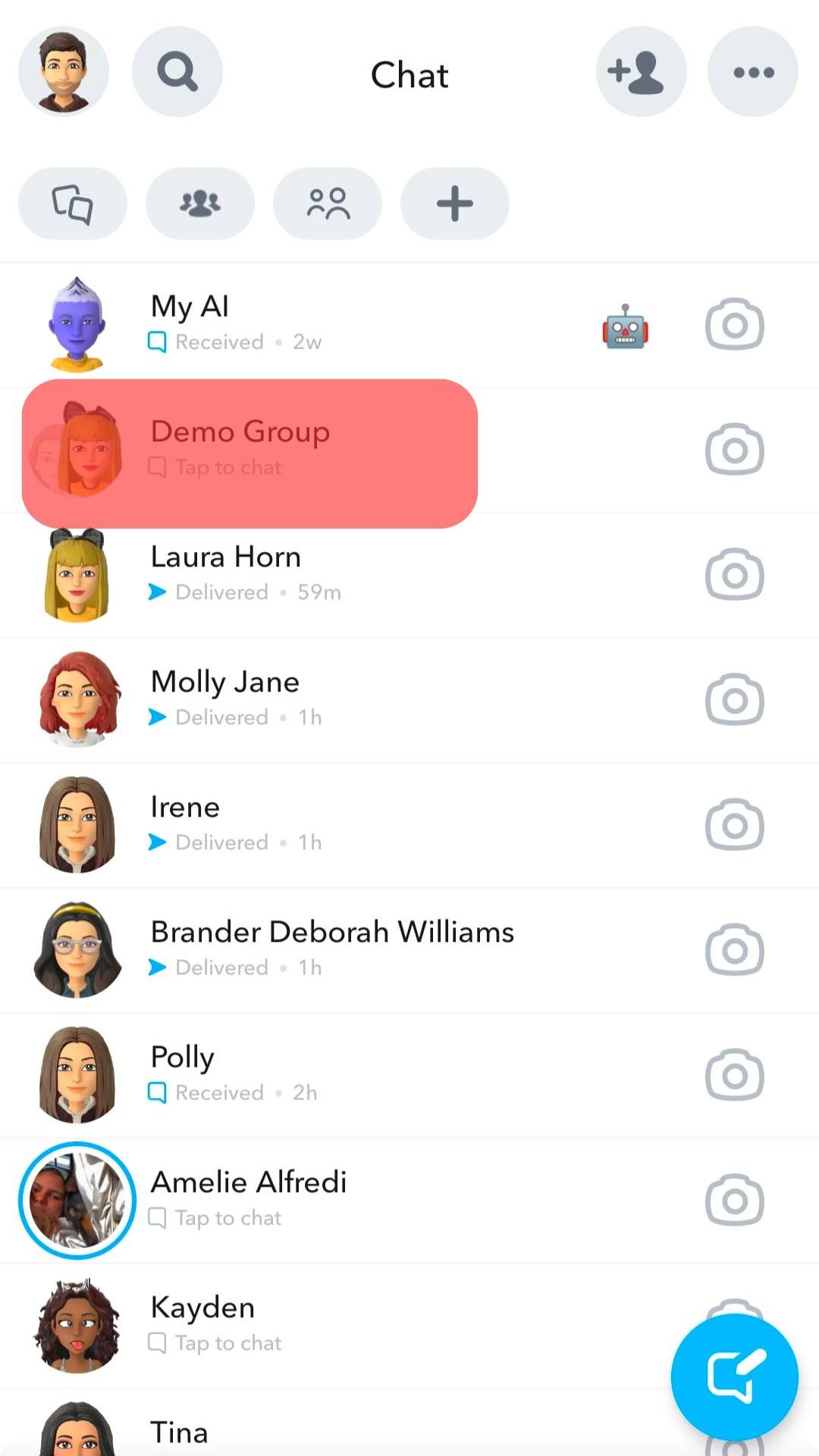Tap the plus chip to add a filter
Screen dimensions: 819x1456
pos(455,204)
